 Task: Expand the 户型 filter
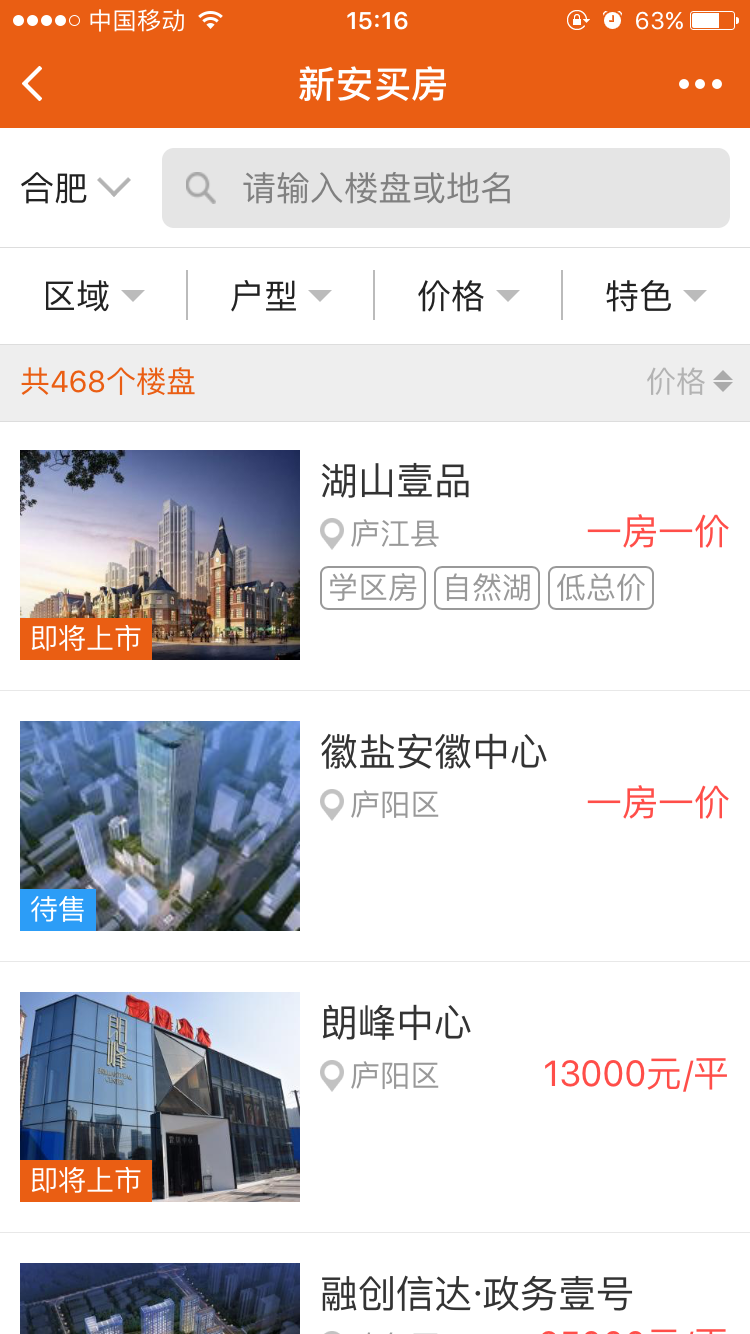[281, 296]
